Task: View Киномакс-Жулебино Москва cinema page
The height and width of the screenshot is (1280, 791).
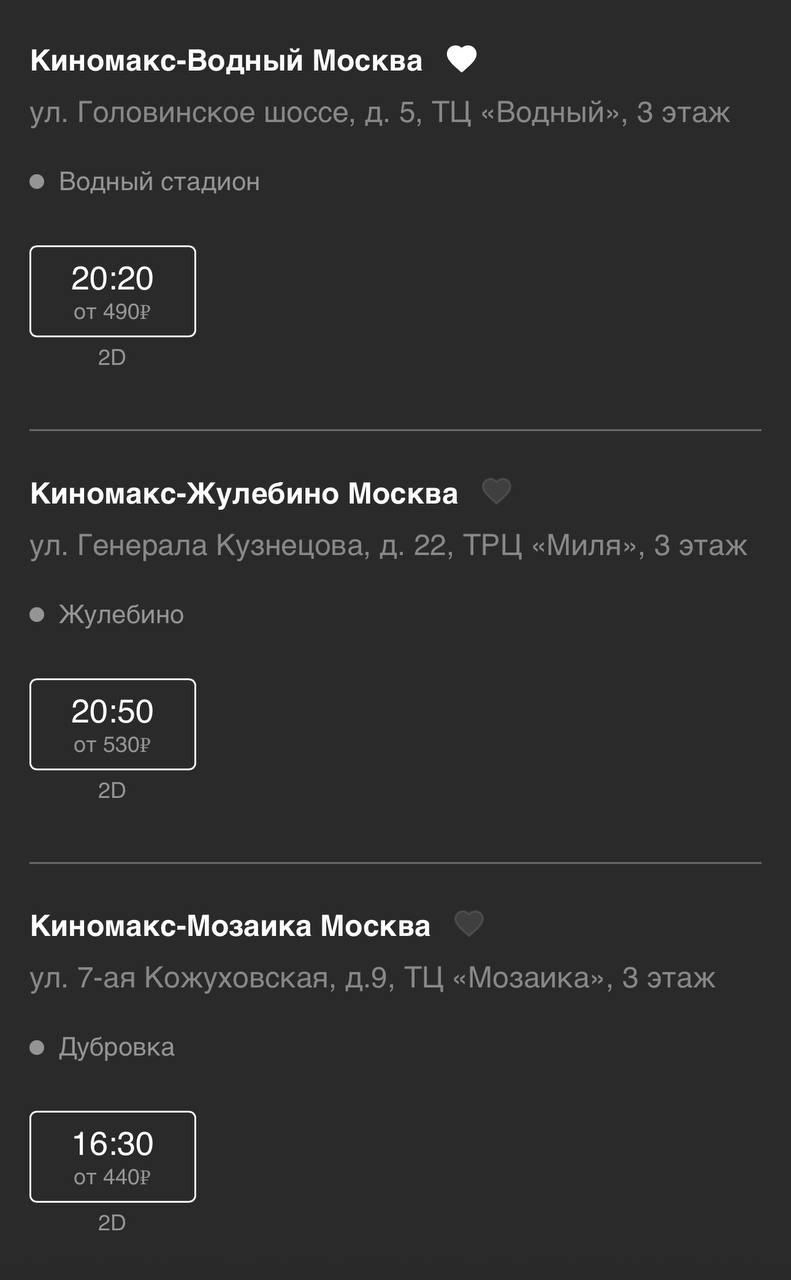Action: (244, 493)
